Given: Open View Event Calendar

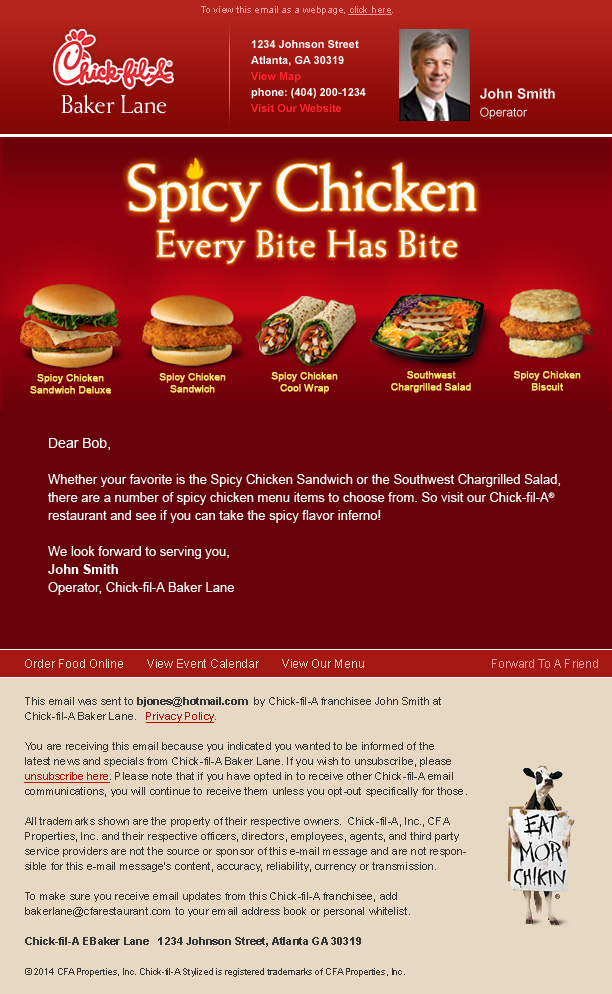Looking at the screenshot, I should click(x=203, y=664).
